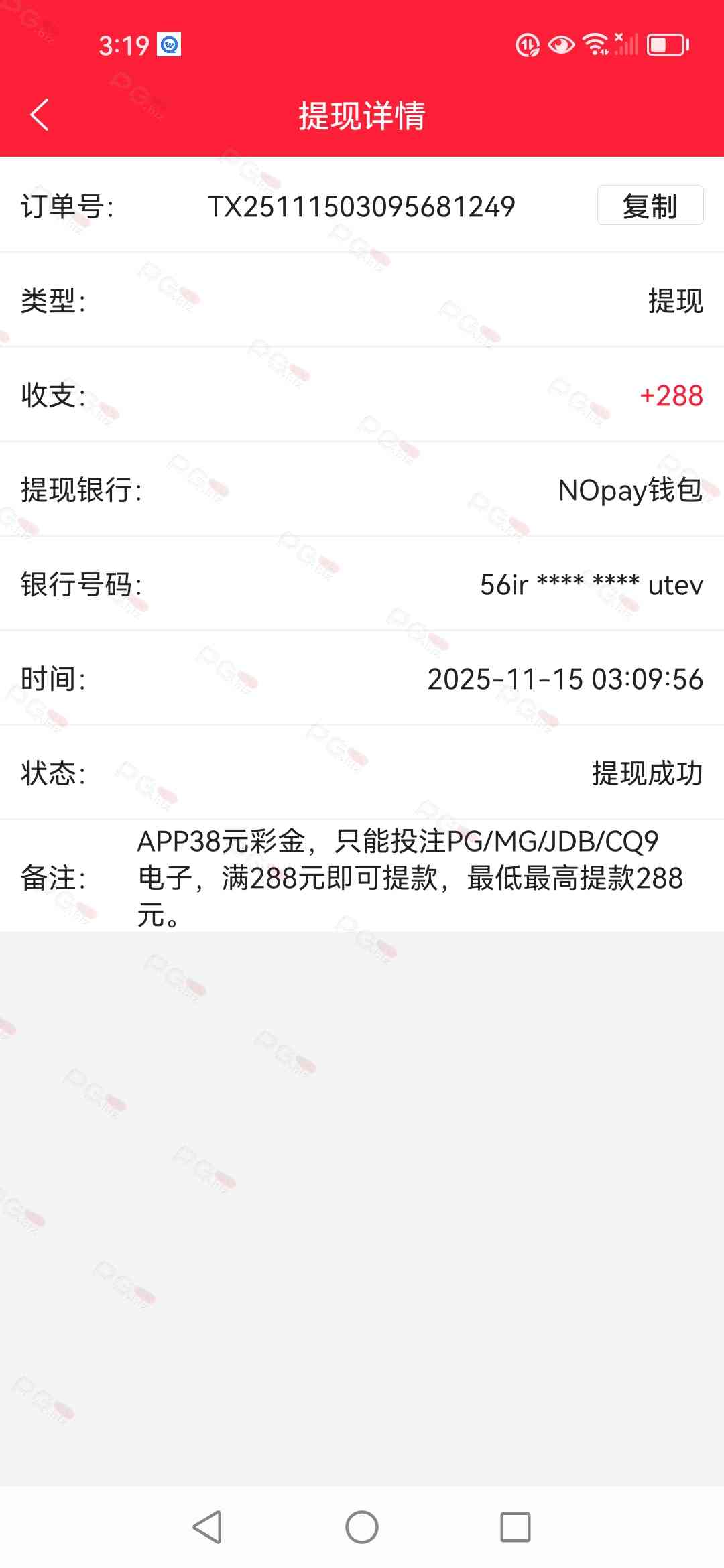The width and height of the screenshot is (724, 1568).
Task: Copy the order number with 复制
Action: tap(650, 206)
